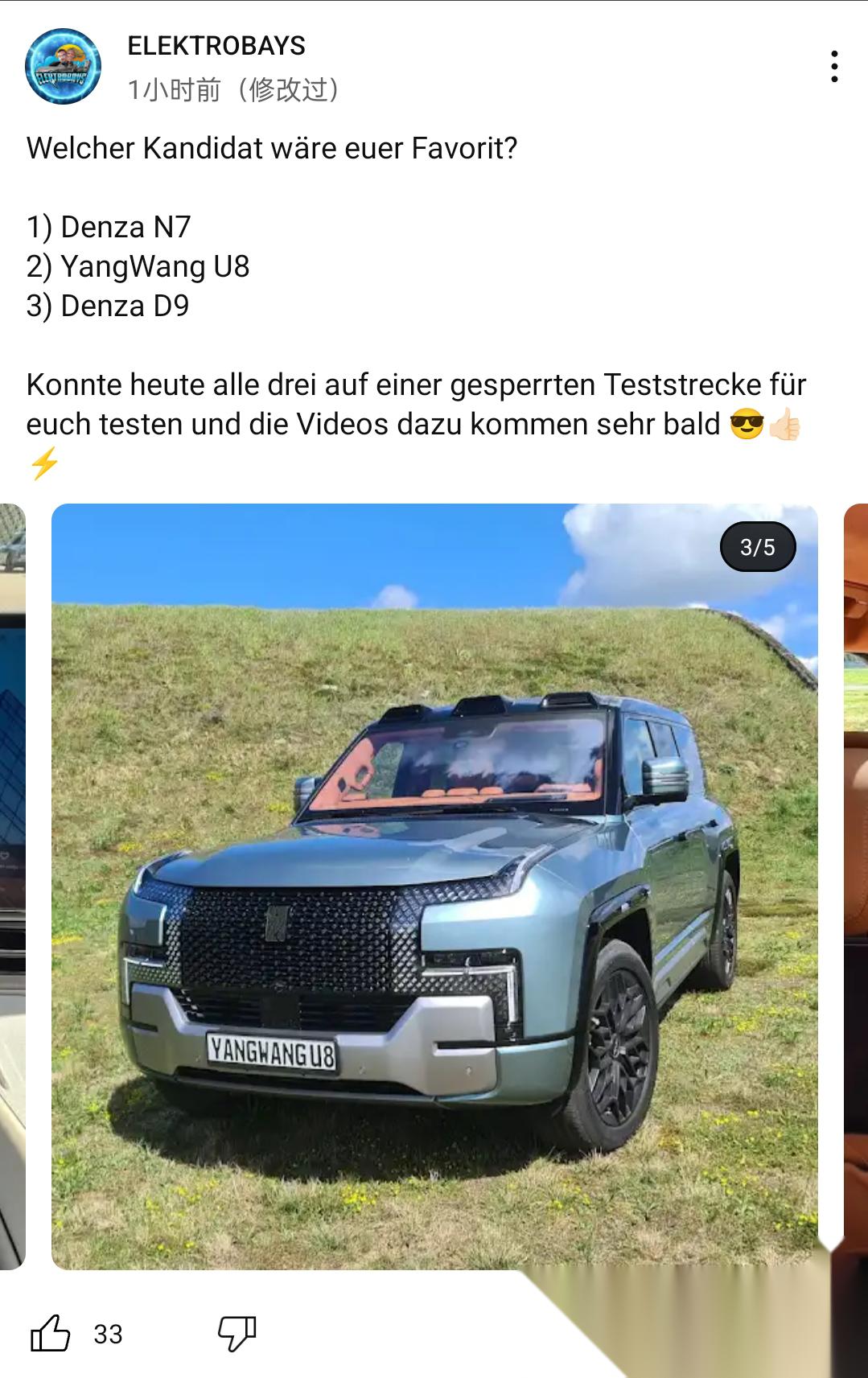Dislike the ELEKTROBAYS post
The height and width of the screenshot is (1378, 868).
tap(237, 1333)
